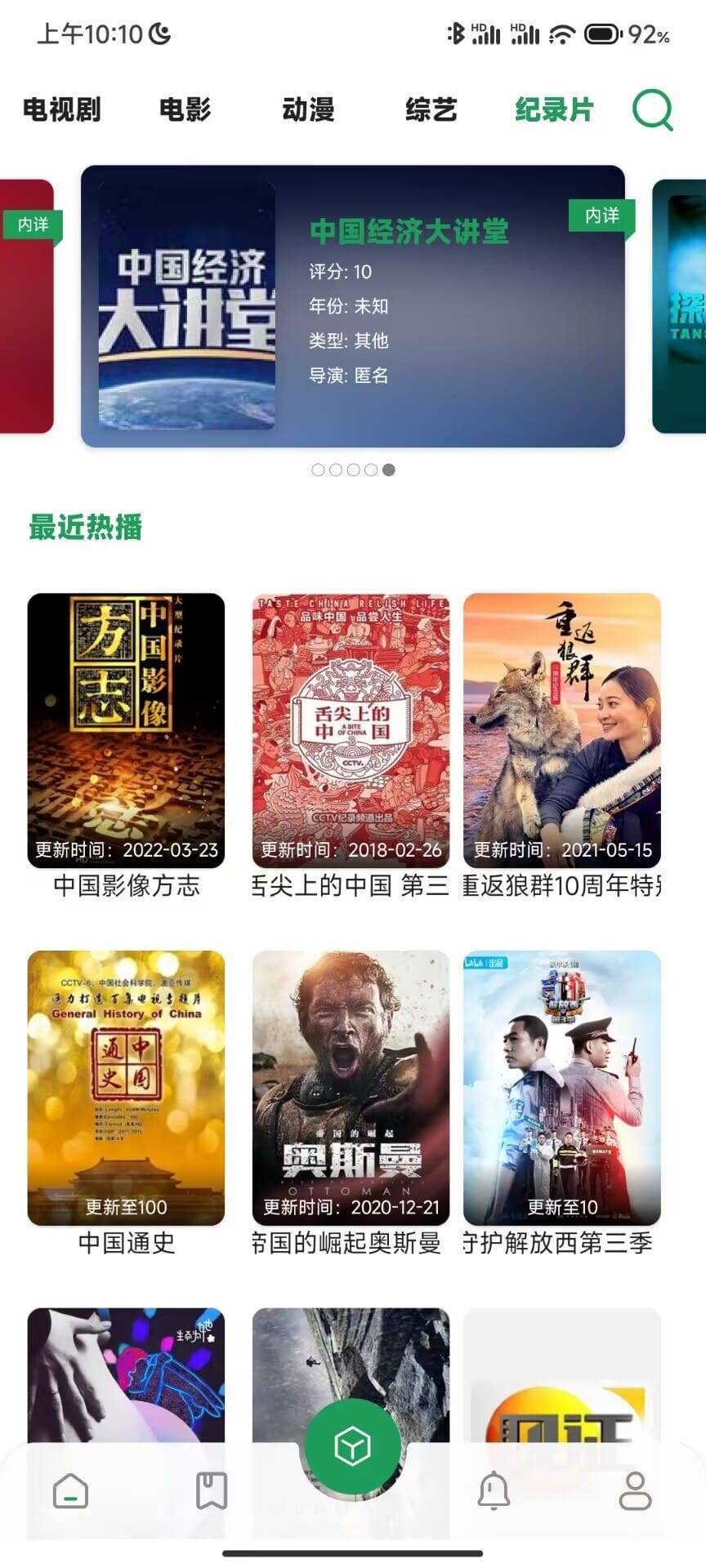Tap the Wi-Fi icon in status bar

click(562, 32)
